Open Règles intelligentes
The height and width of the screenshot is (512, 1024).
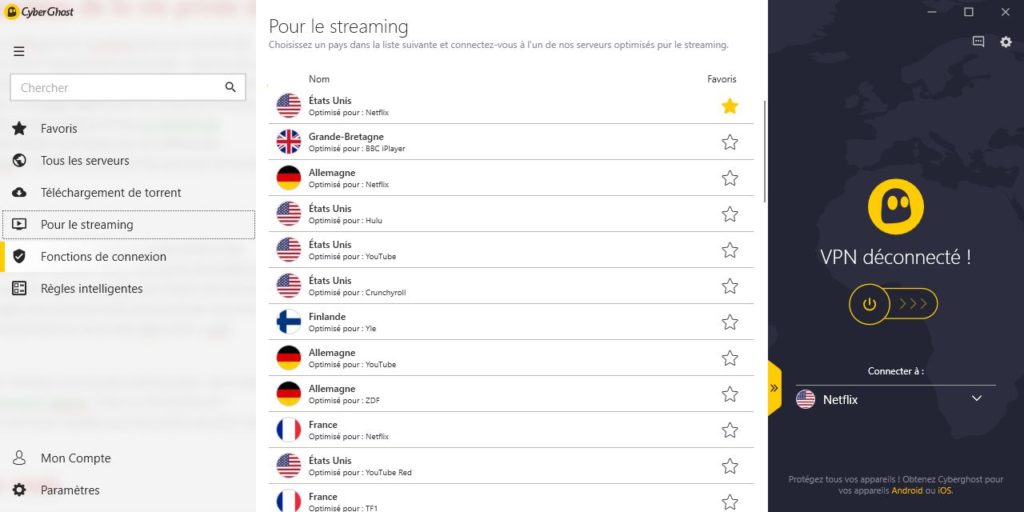tap(91, 289)
